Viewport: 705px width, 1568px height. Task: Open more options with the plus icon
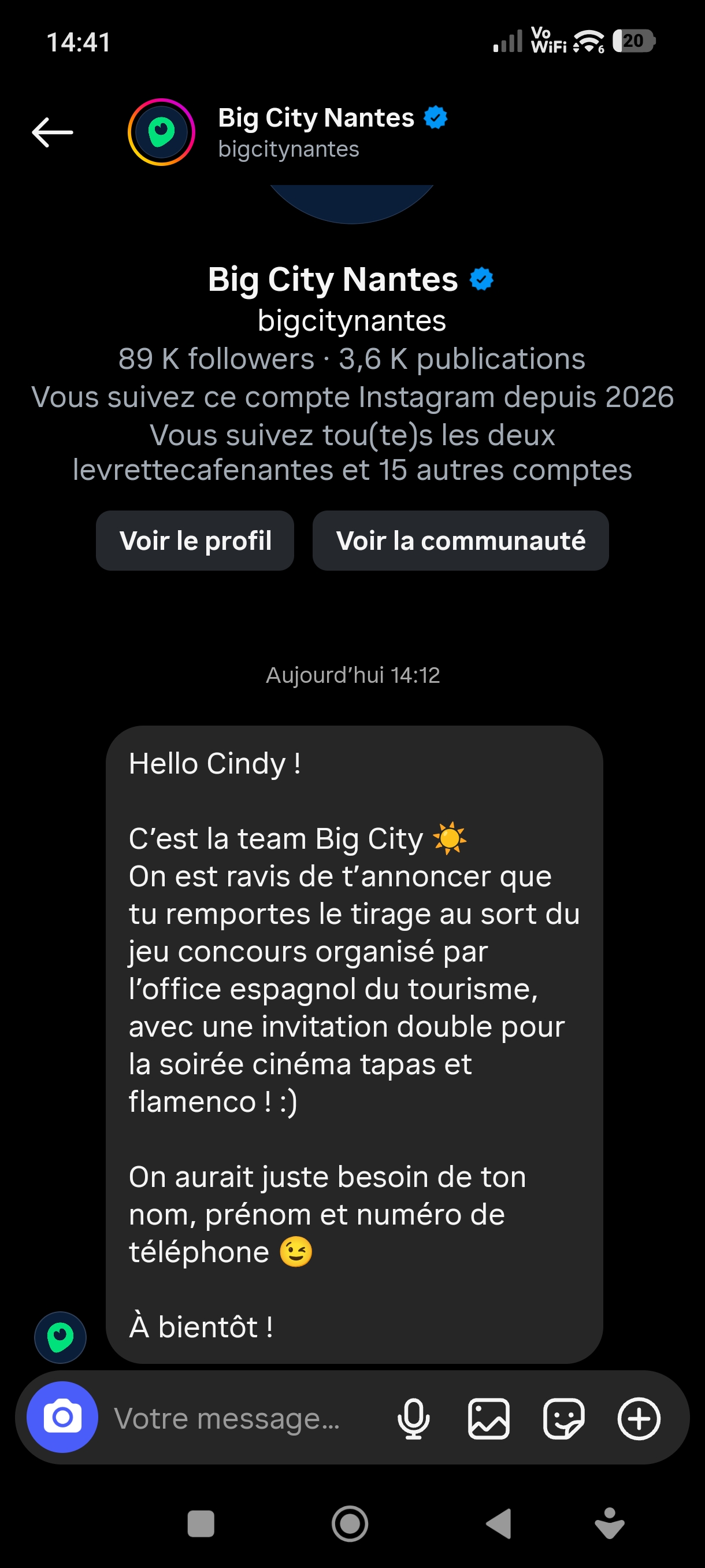pyautogui.click(x=639, y=1418)
